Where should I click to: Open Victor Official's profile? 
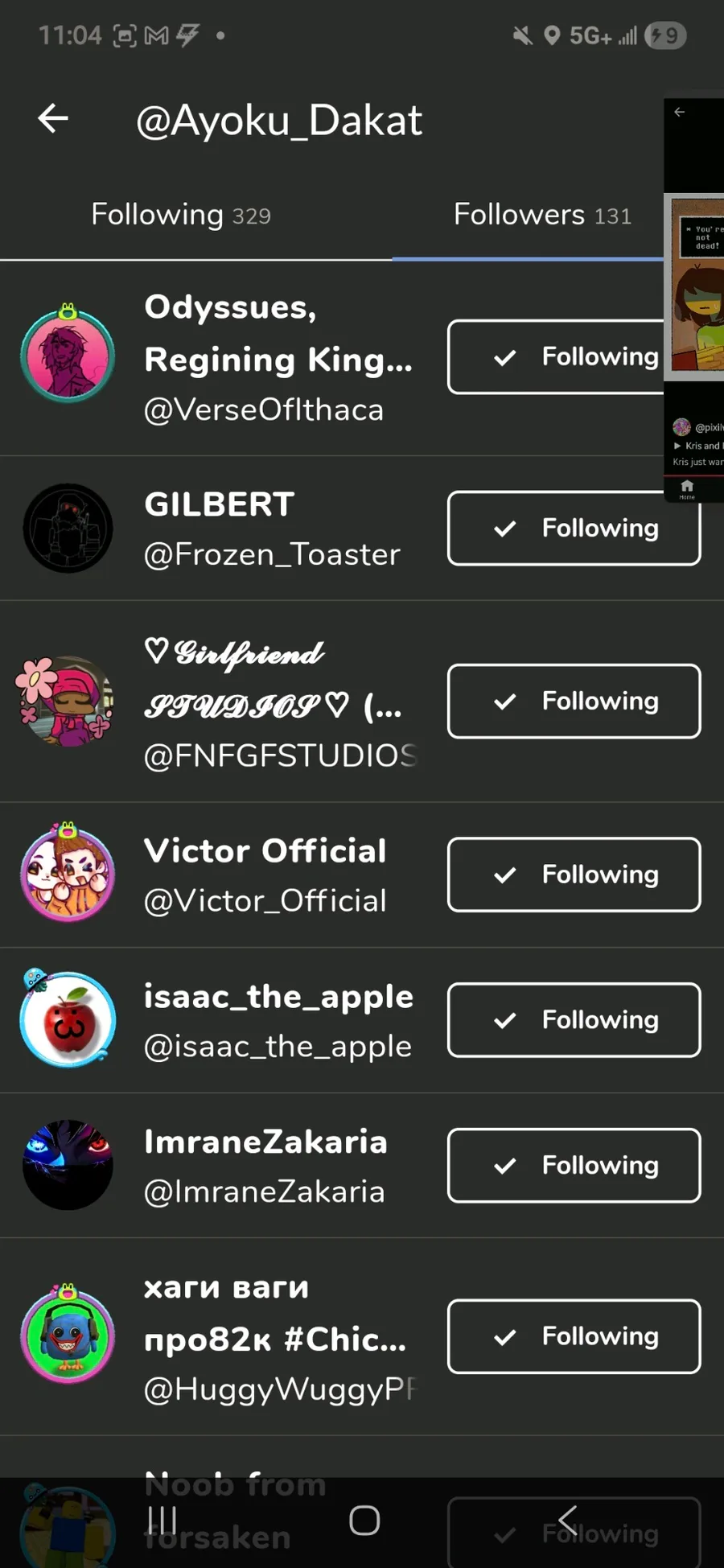(265, 875)
